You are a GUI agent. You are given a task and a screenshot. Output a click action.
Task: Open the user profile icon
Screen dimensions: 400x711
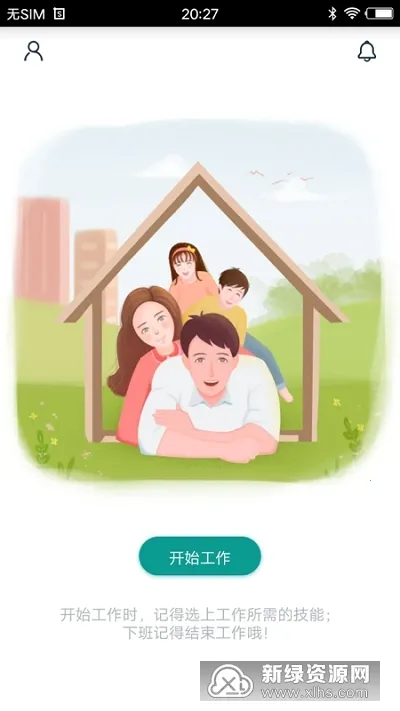tap(34, 51)
